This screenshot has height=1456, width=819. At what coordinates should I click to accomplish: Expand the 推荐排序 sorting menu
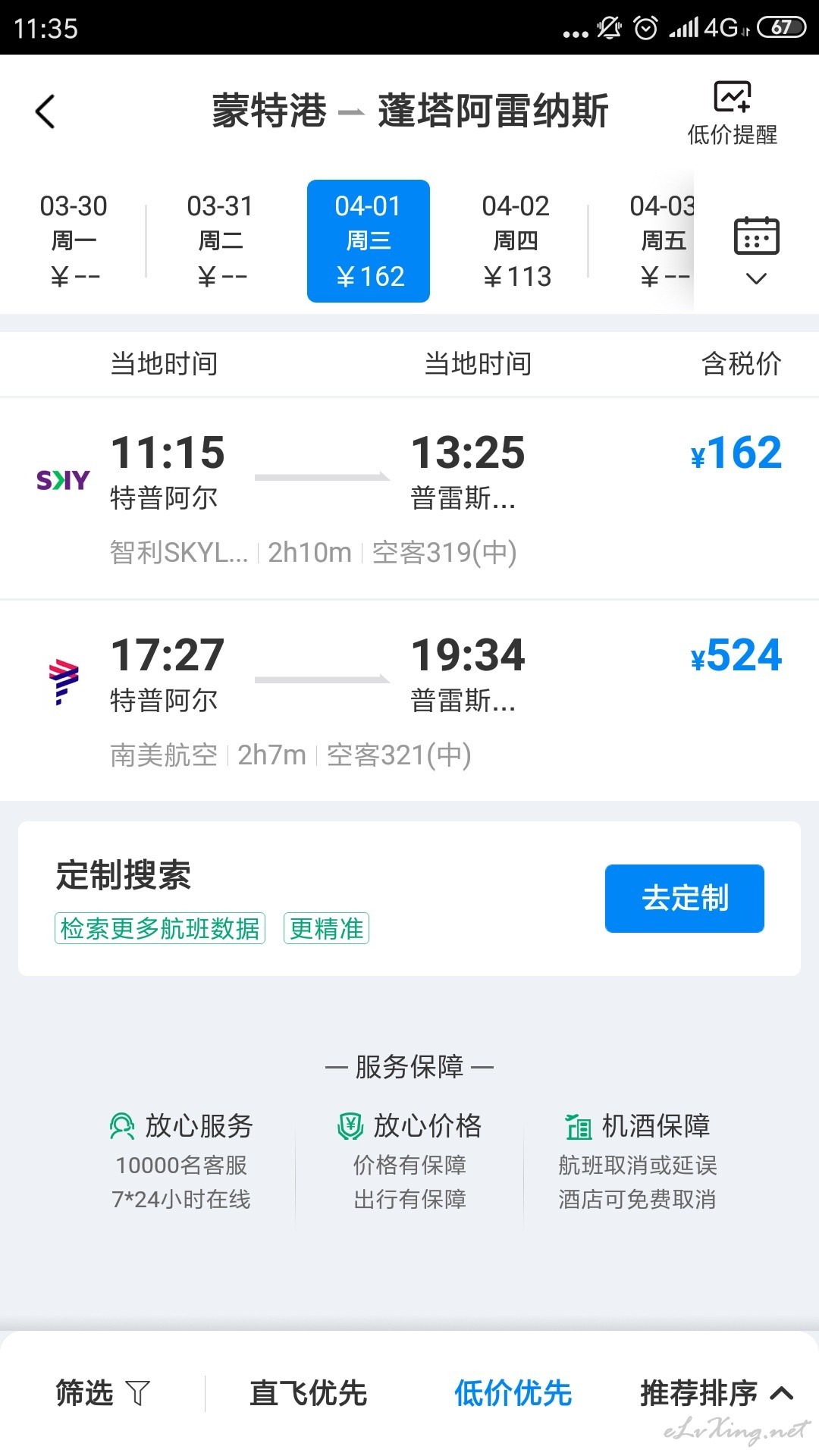(717, 1392)
